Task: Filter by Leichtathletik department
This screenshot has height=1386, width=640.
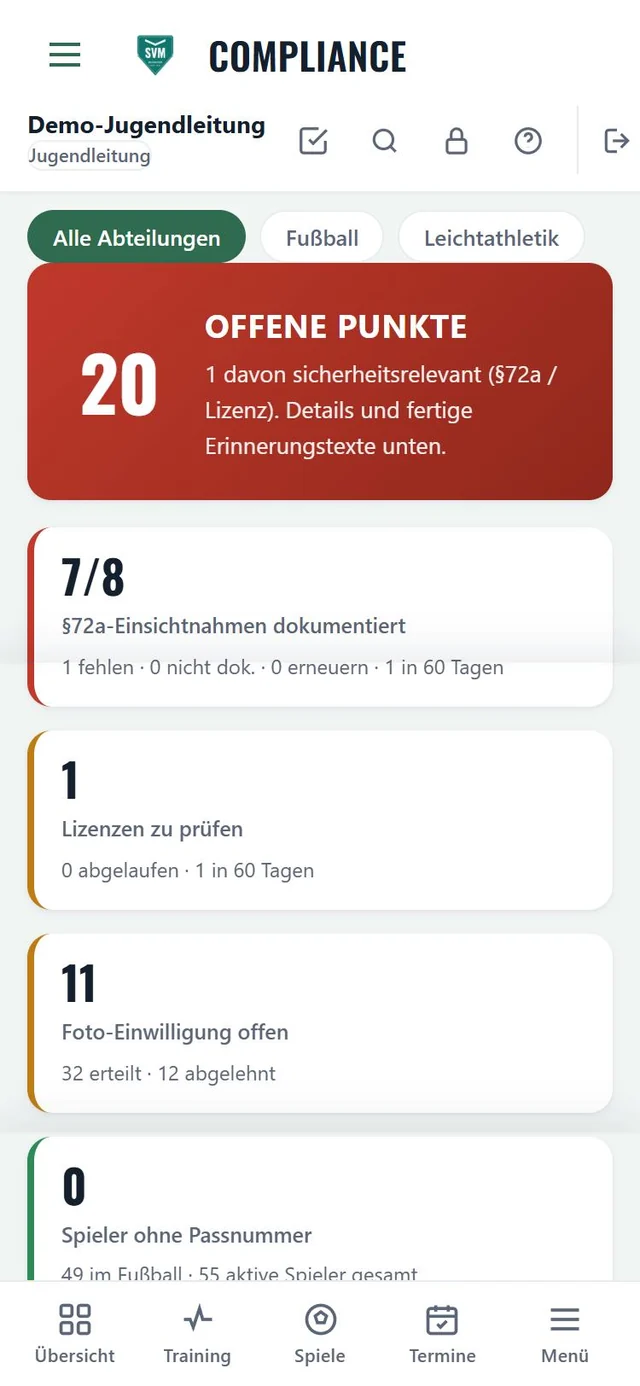Action: point(491,238)
